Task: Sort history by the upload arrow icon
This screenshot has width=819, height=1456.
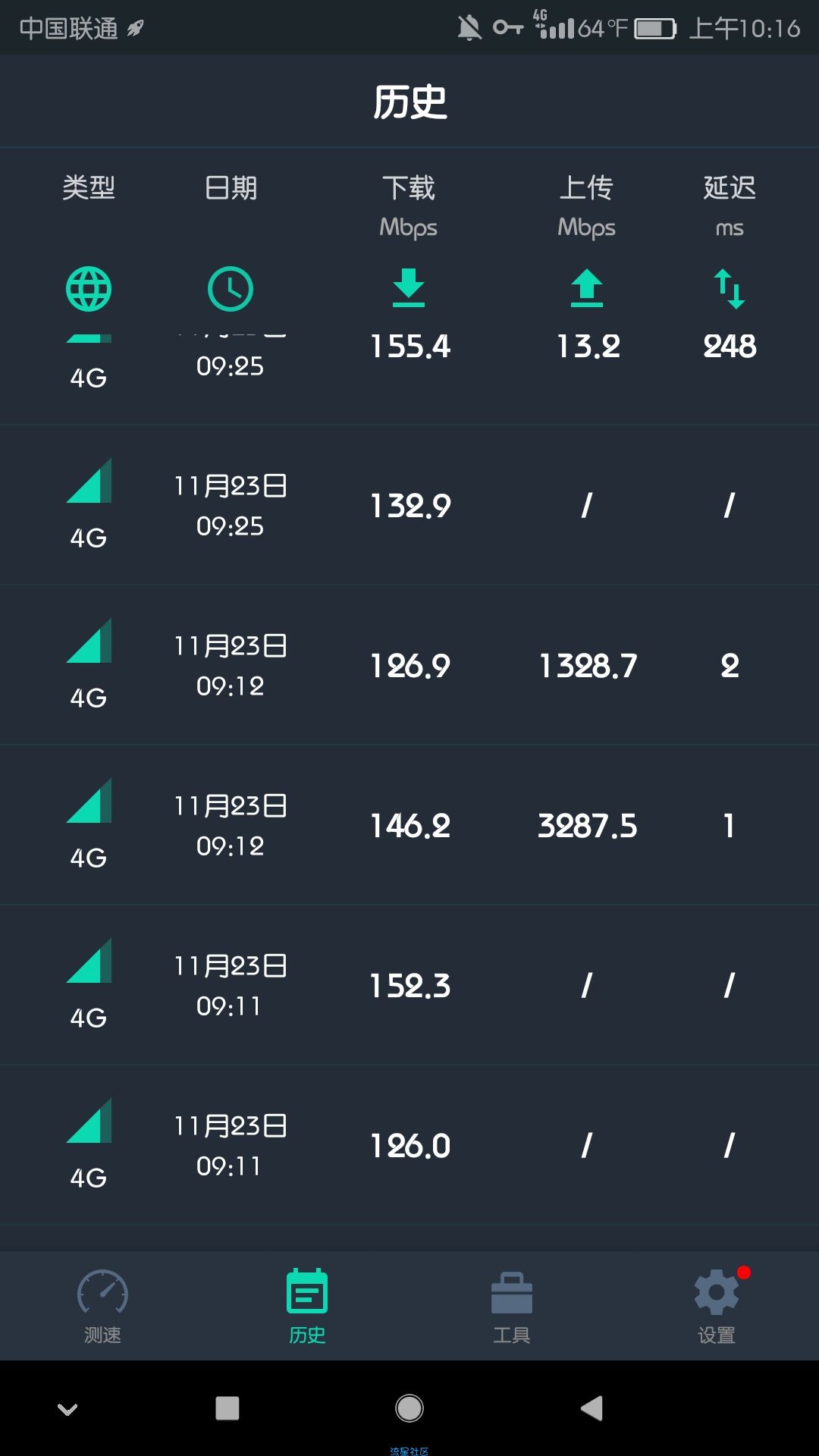Action: coord(587,288)
